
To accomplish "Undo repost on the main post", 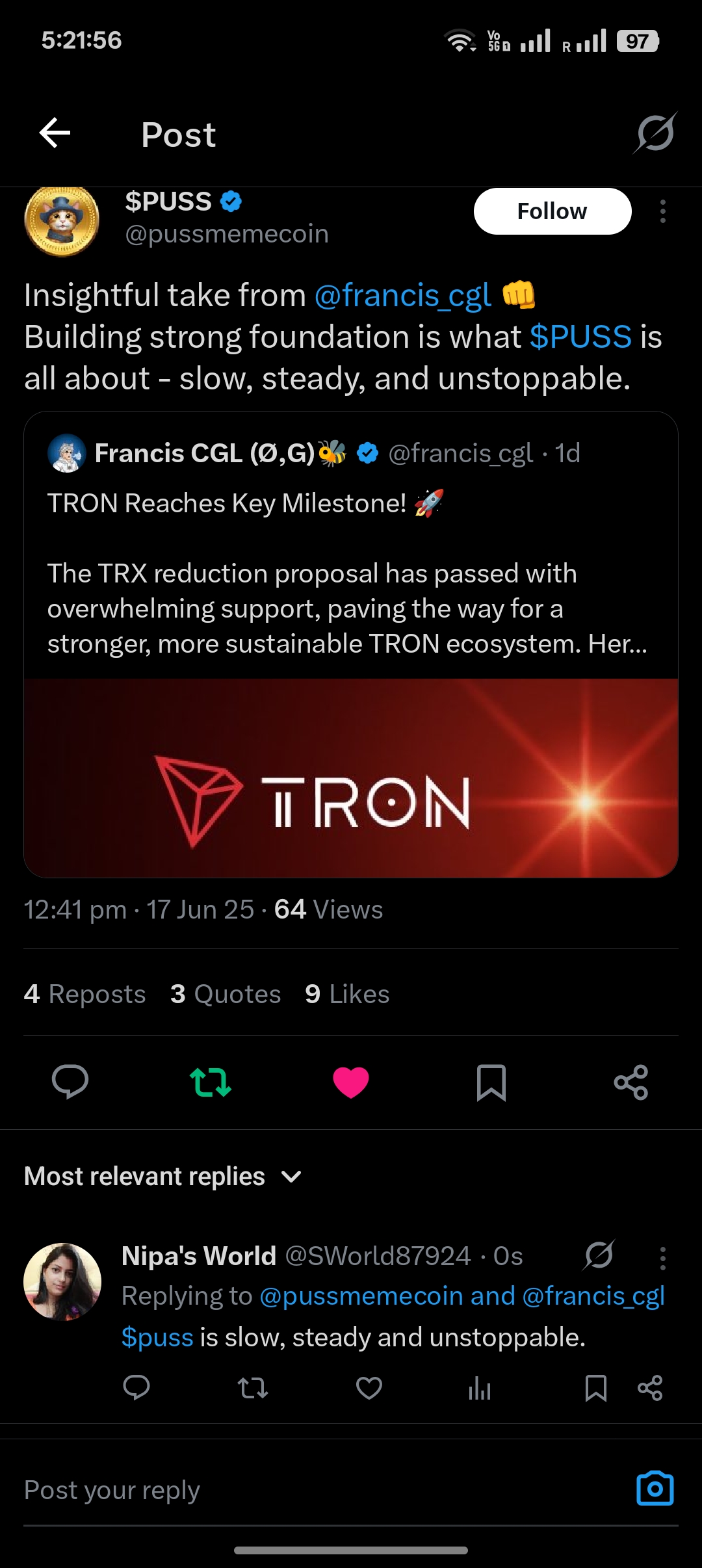I will click(210, 1082).
